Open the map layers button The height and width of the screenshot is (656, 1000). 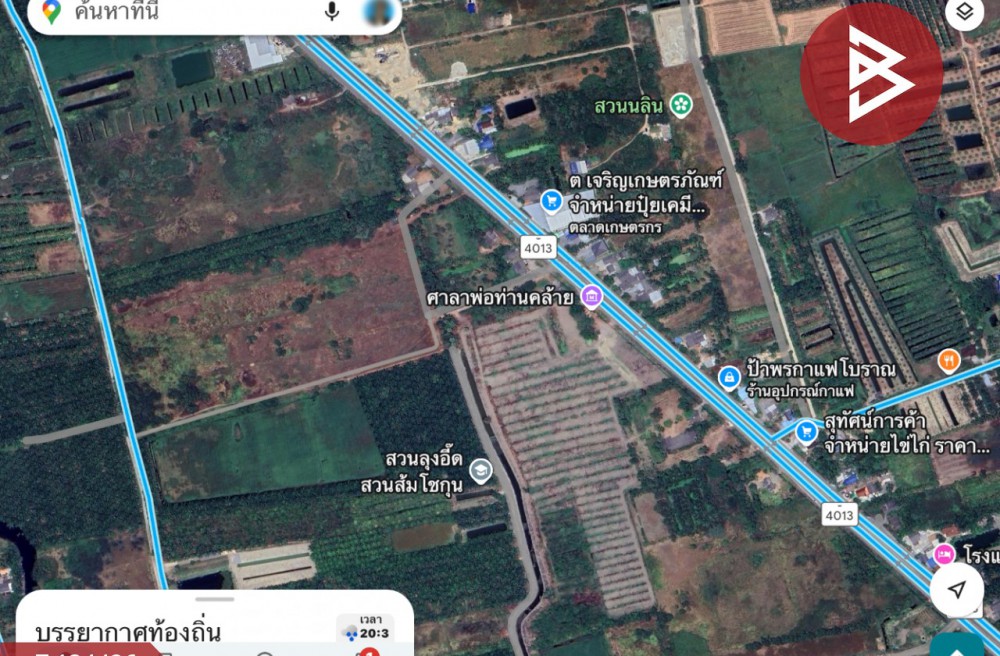965,13
